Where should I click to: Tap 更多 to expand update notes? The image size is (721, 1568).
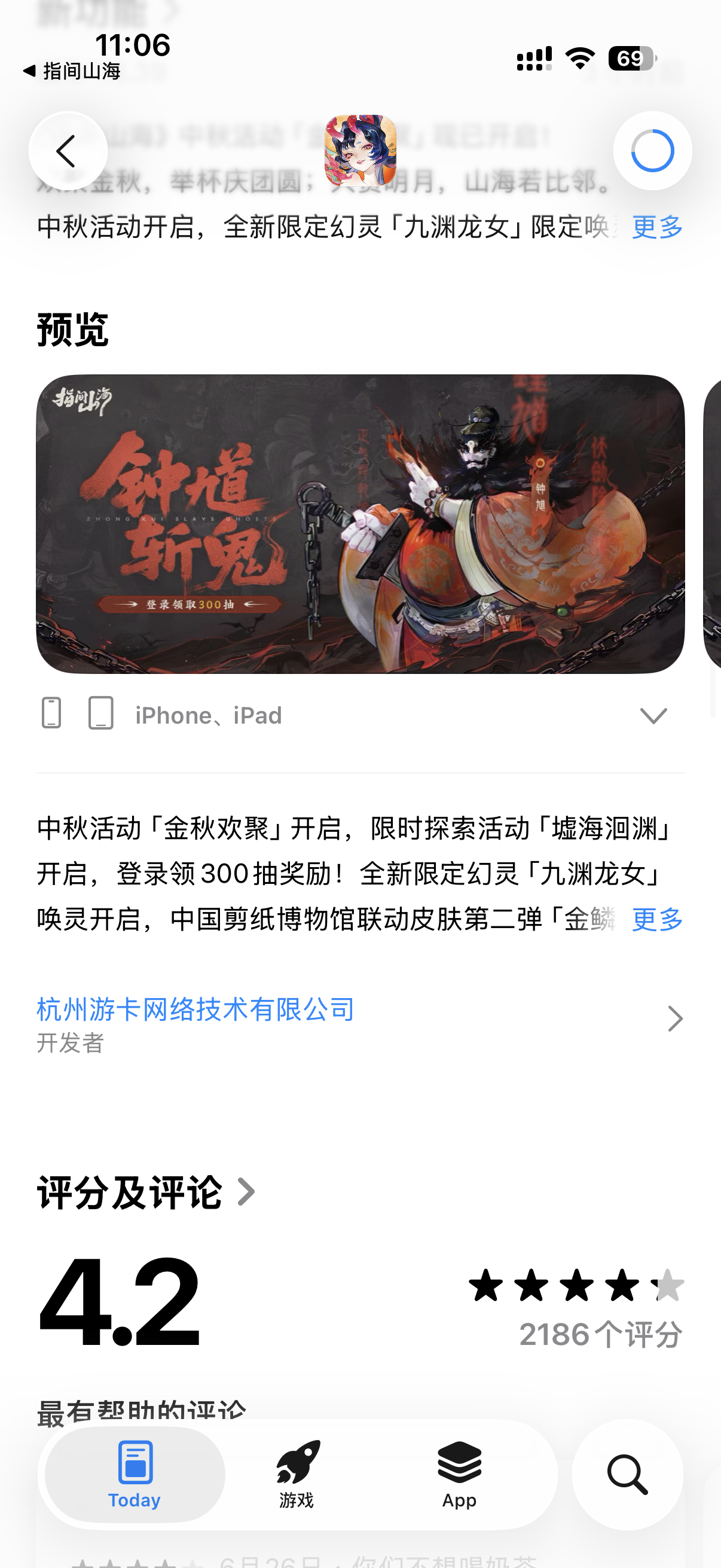(x=656, y=226)
